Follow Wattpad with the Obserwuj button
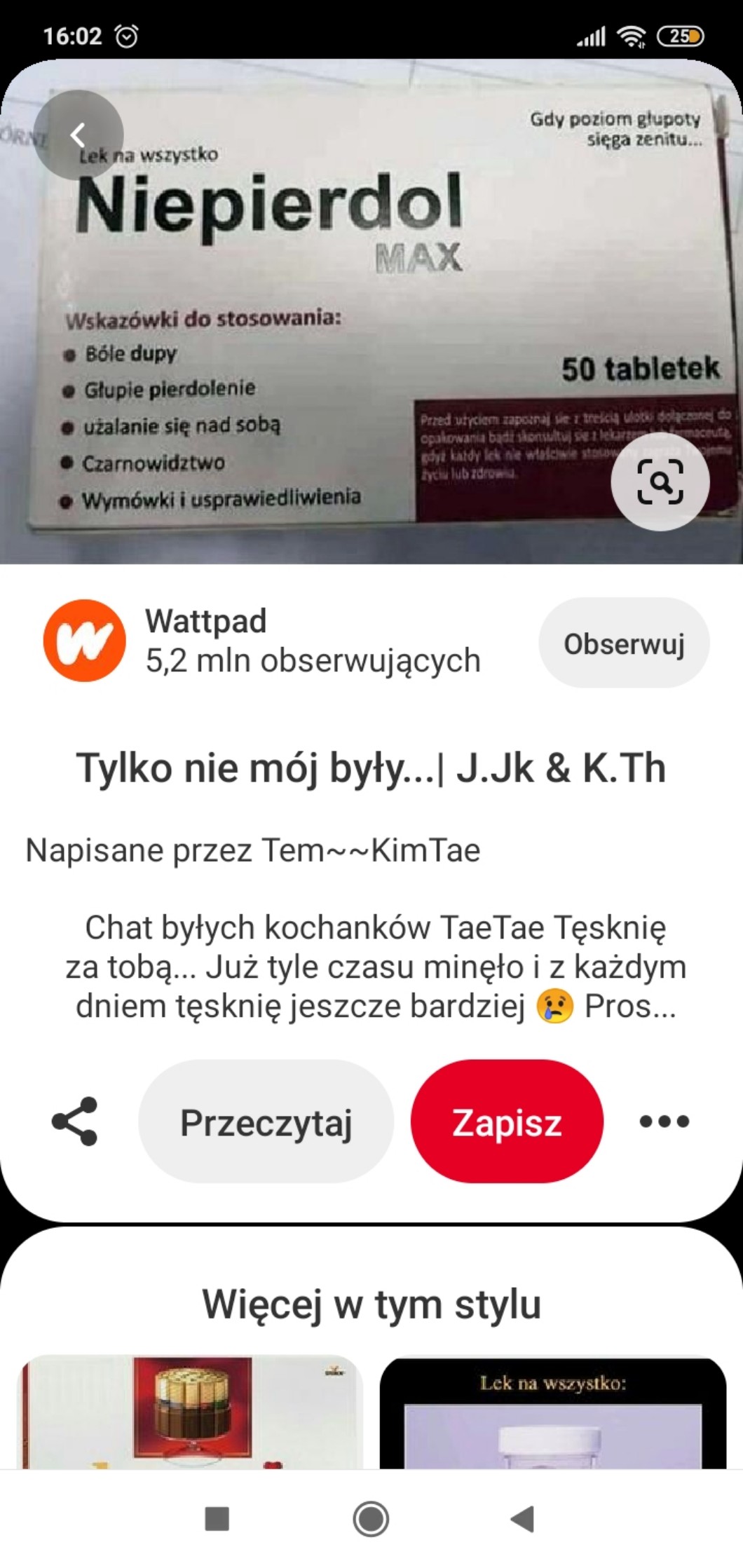 pos(624,643)
